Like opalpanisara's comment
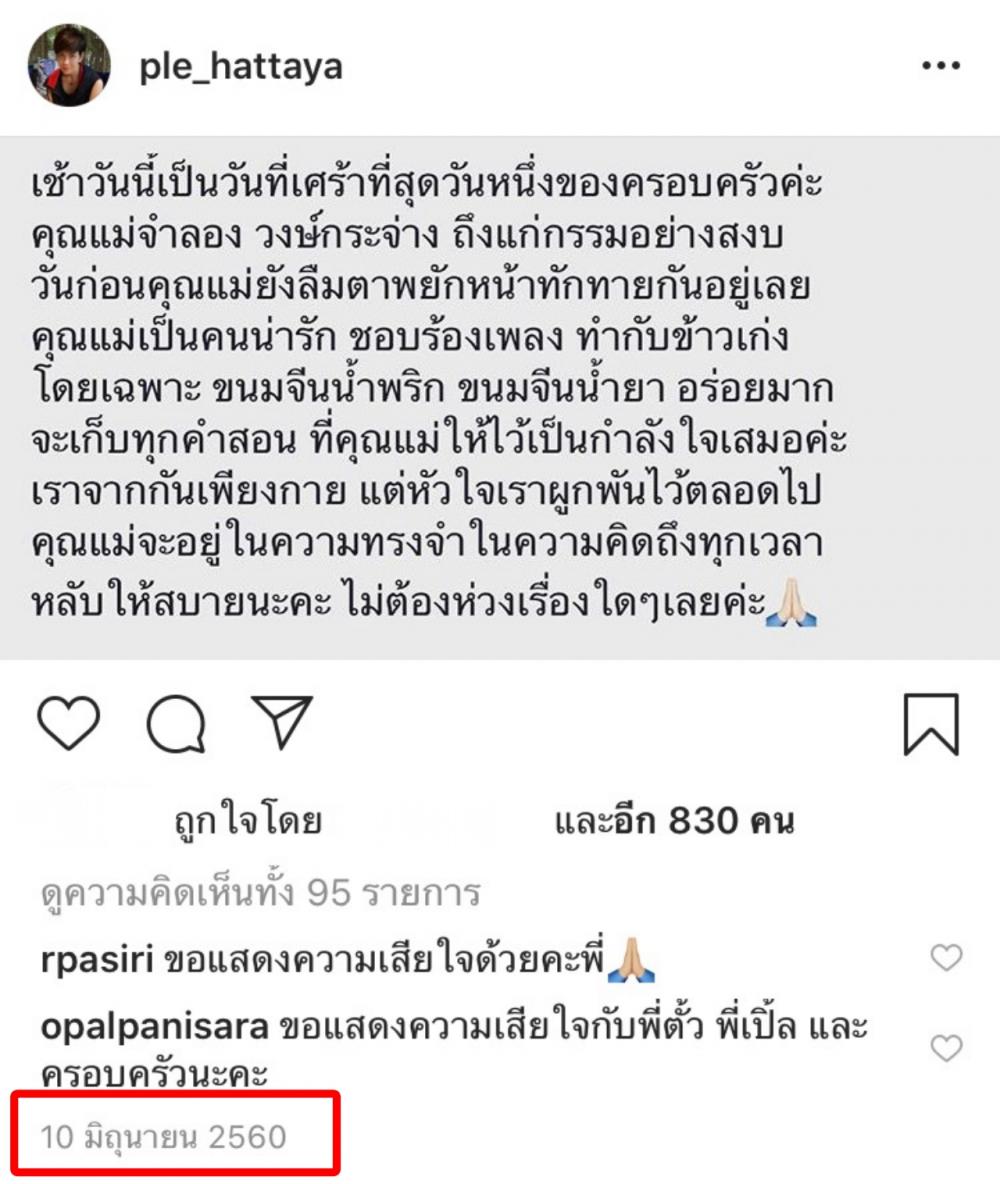 (946, 1047)
